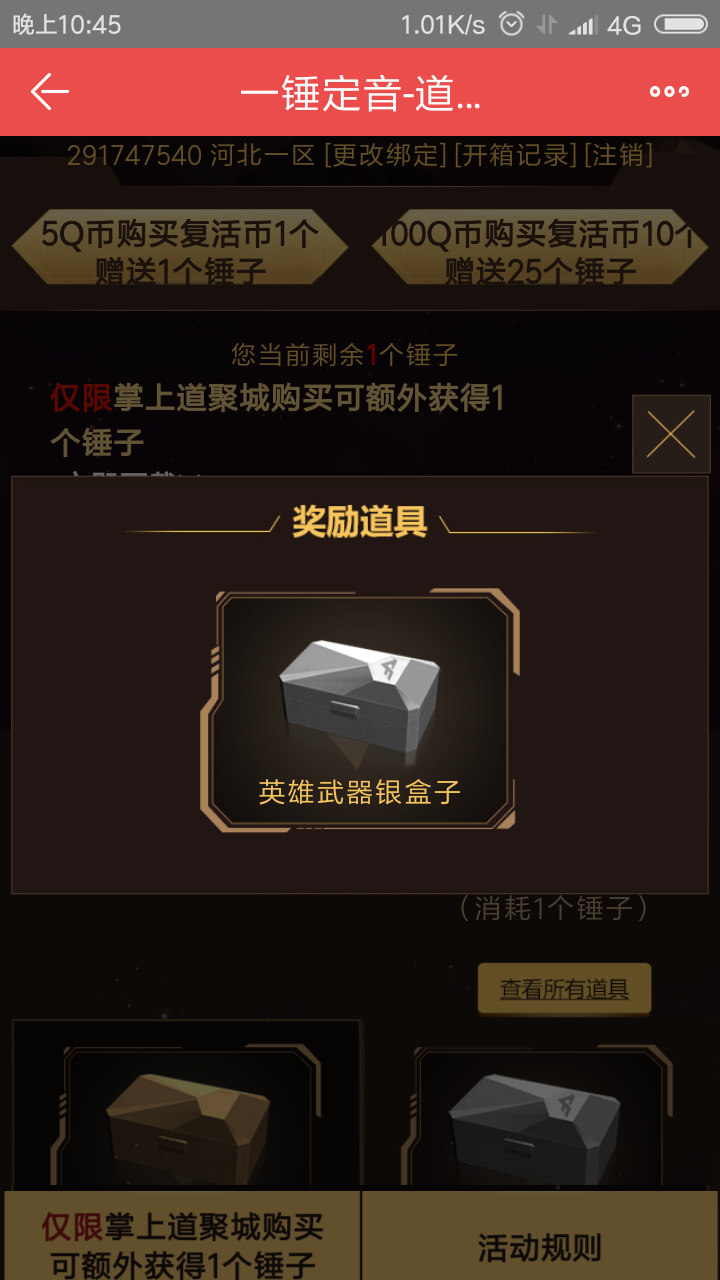Open the three-dot overflow menu
This screenshot has height=1280, width=720.
pos(669,92)
